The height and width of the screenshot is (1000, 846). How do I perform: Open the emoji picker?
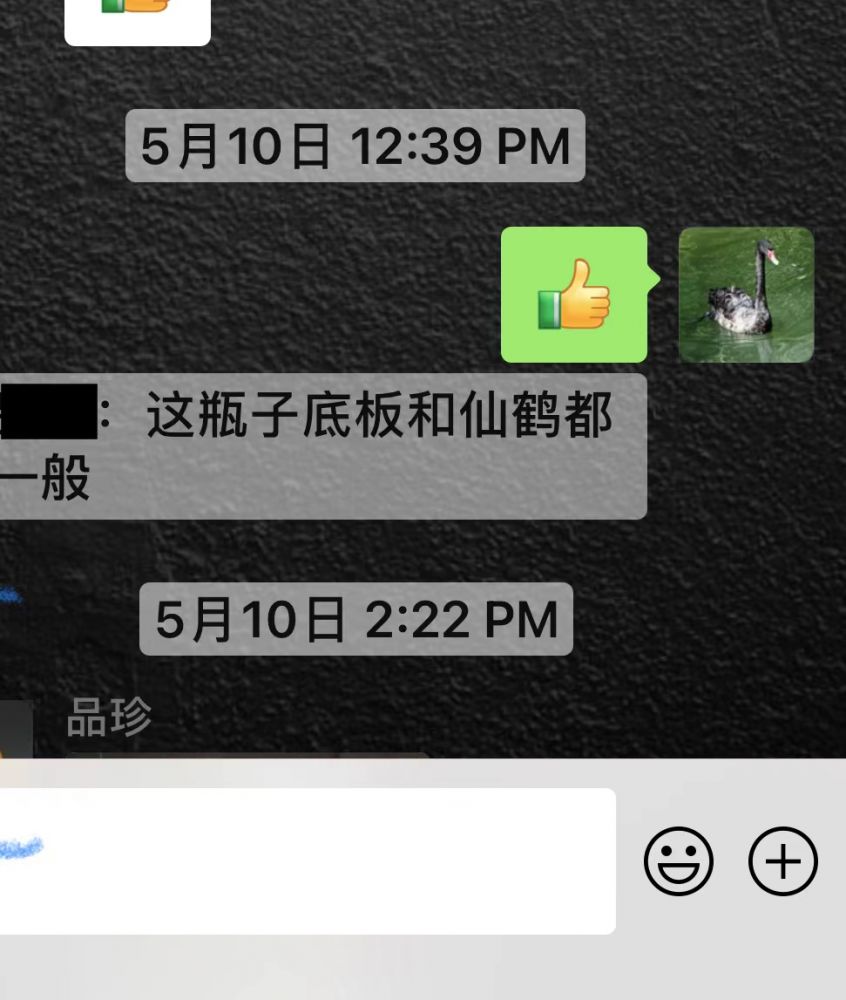678,861
